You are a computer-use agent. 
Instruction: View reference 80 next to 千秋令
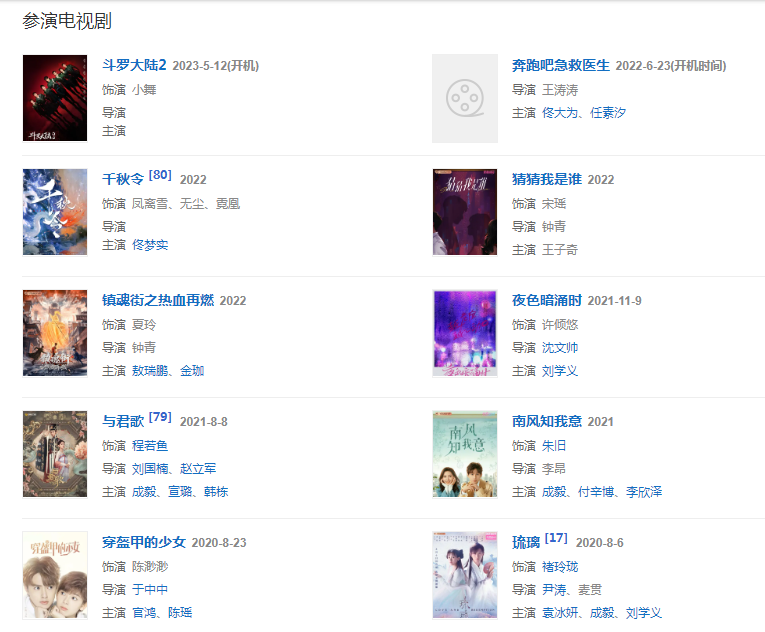click(x=160, y=175)
